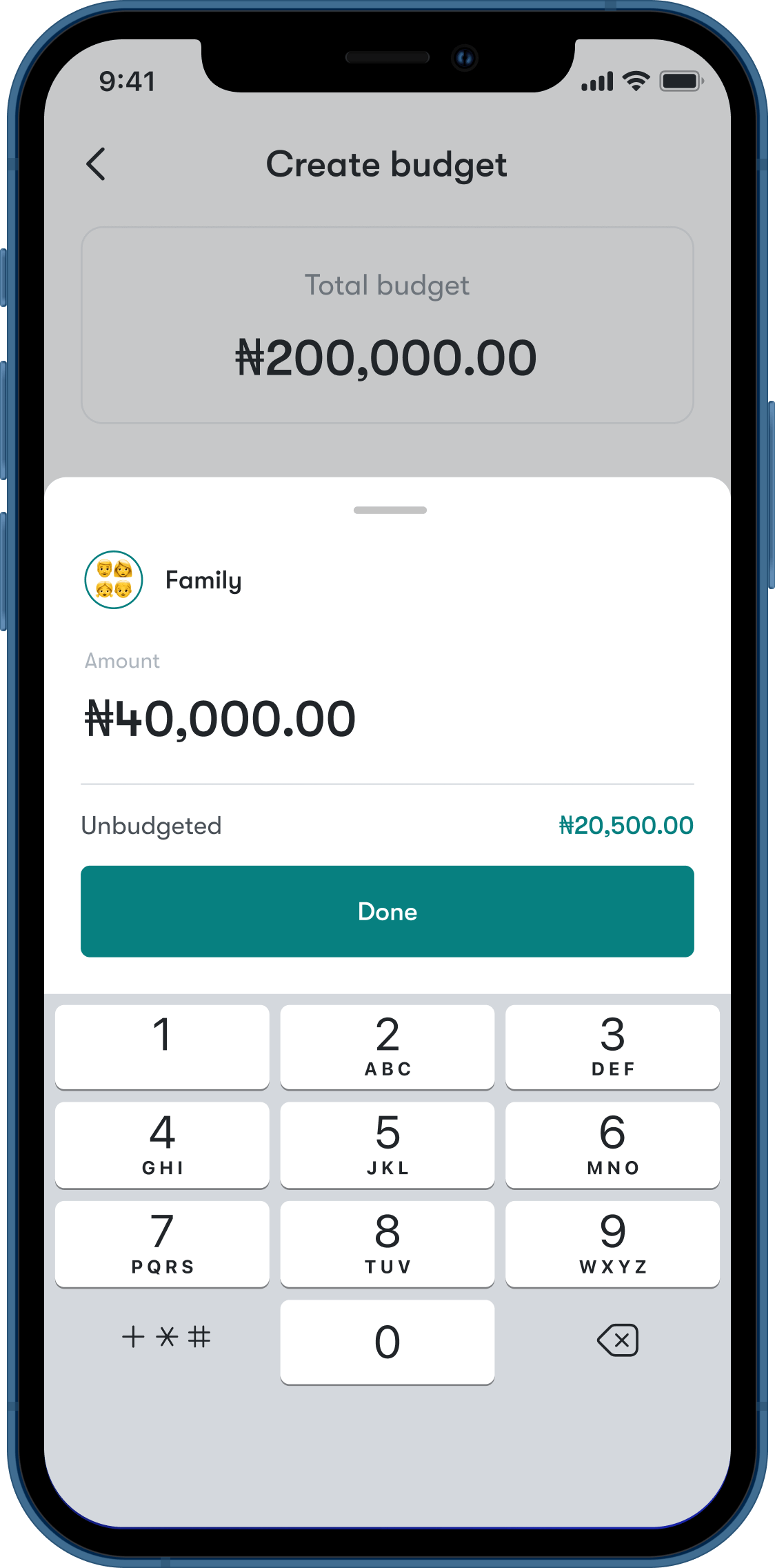Tap keypad key 7
Screen dimensions: 775x1568
click(162, 1243)
